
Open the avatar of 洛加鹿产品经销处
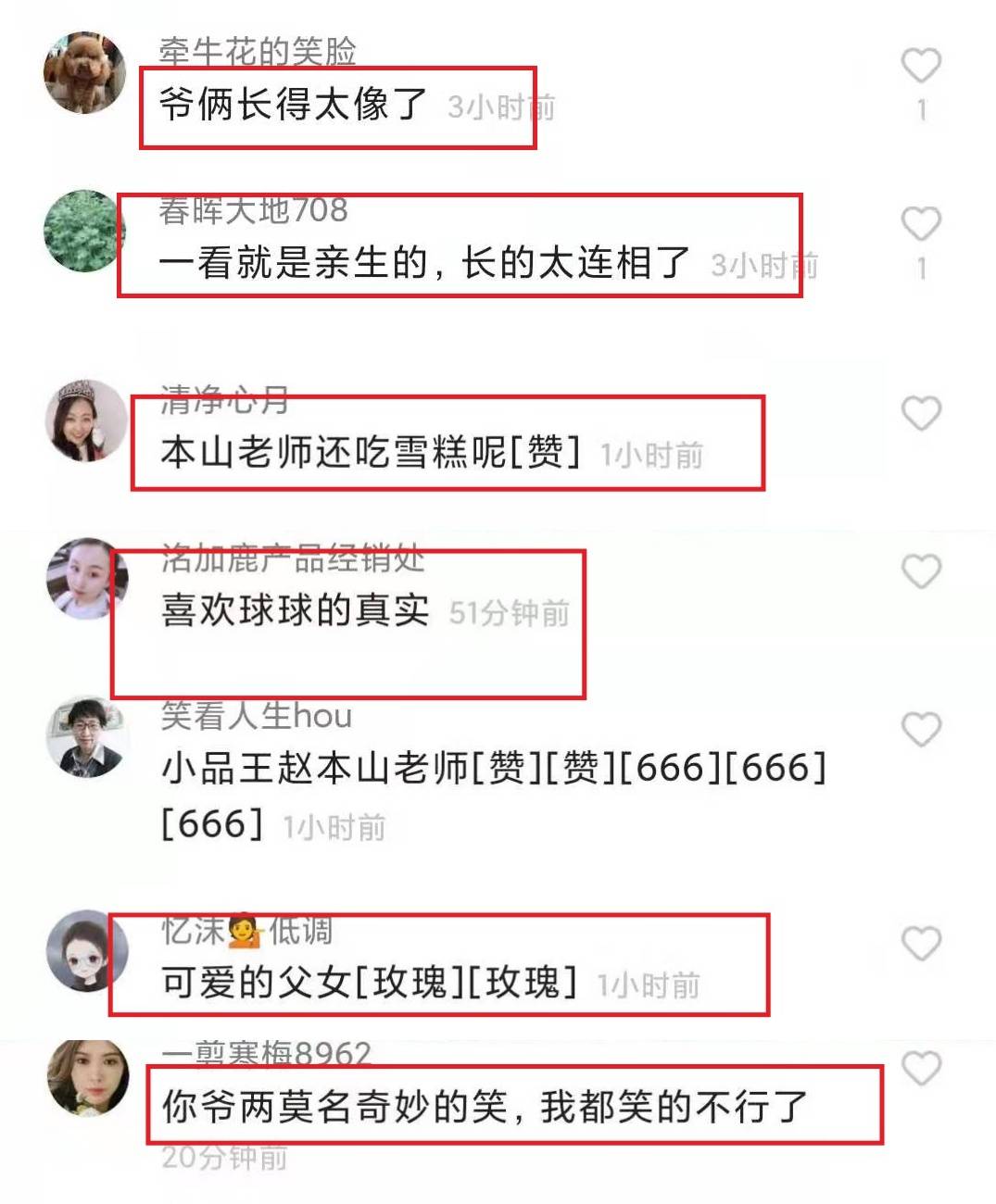tap(86, 578)
